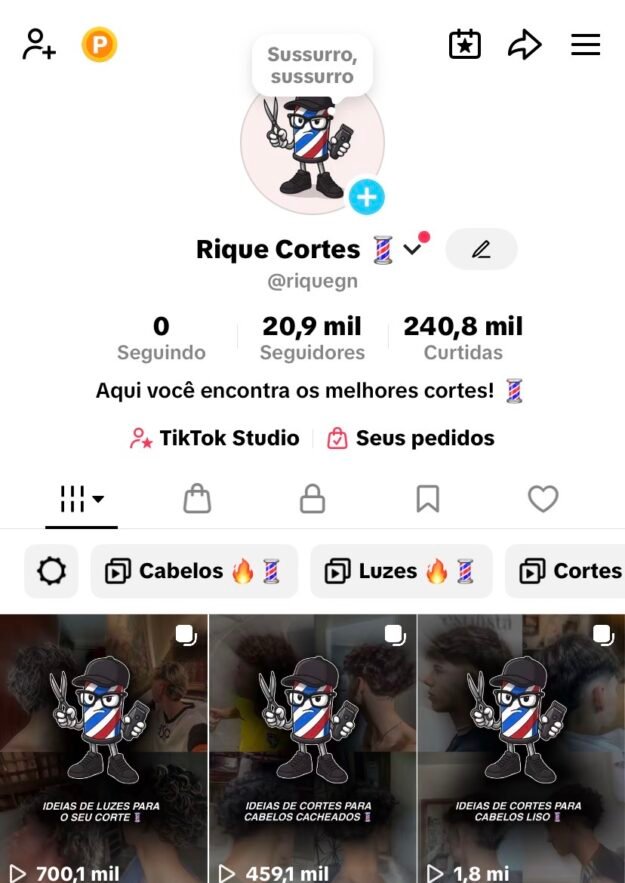Switch to the shop bag tab

[x=197, y=498]
